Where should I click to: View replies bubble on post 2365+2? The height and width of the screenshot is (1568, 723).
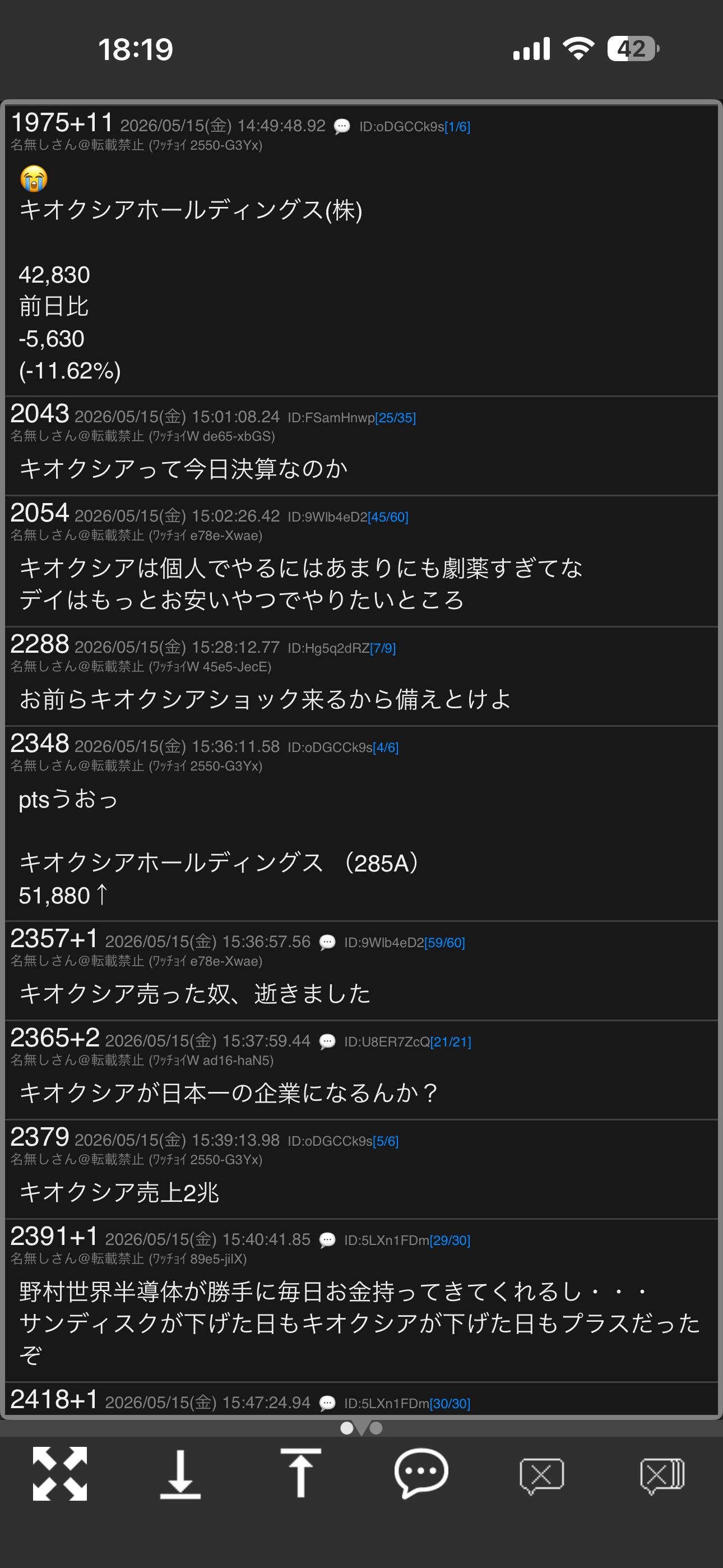327,1041
